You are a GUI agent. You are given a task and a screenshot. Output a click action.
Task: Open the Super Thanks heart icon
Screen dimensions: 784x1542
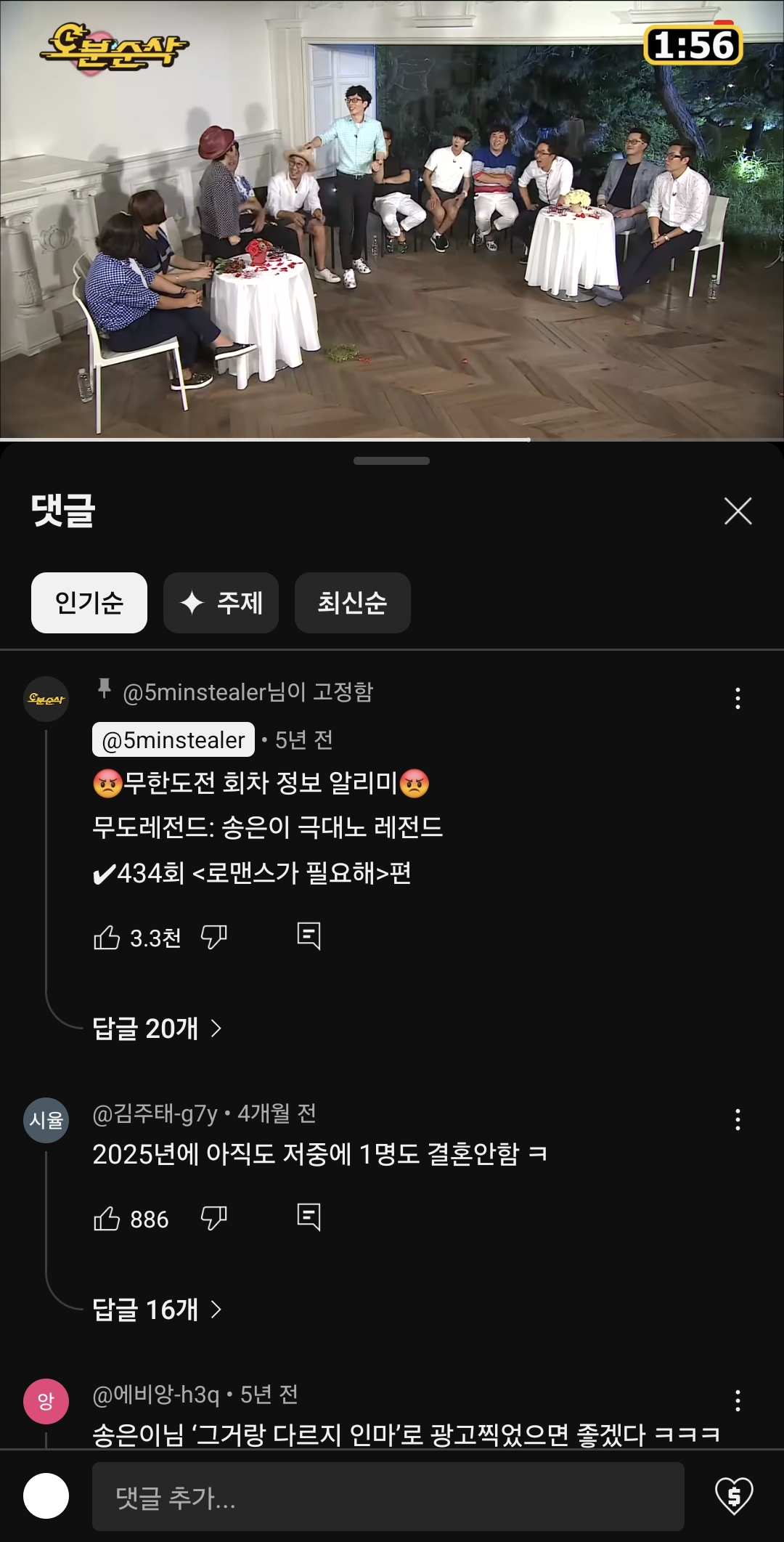point(734,1496)
